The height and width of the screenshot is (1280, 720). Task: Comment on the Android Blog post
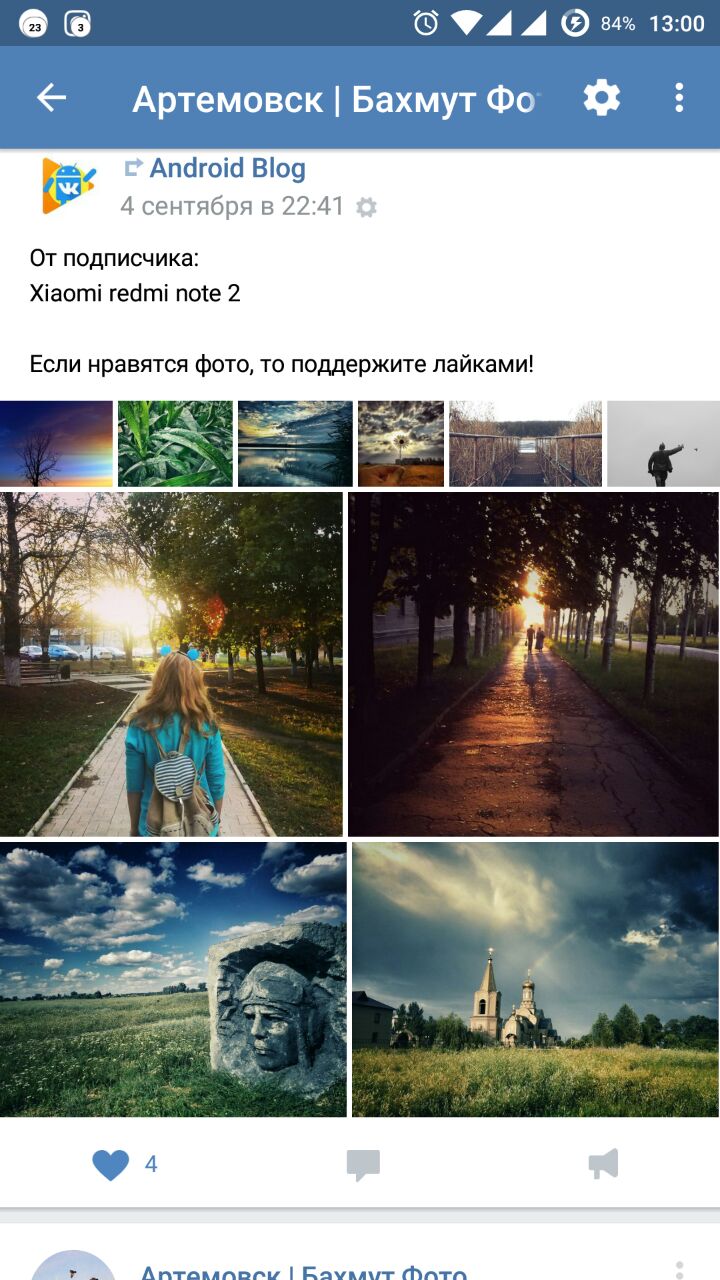point(363,1164)
